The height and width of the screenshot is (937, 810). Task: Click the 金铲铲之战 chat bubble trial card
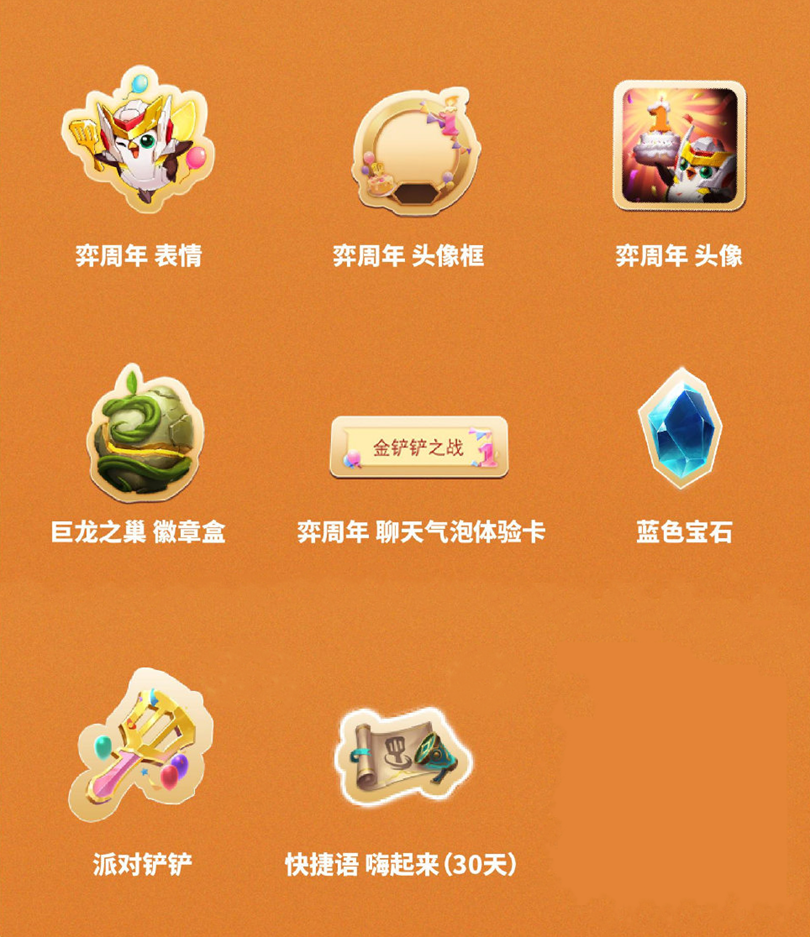click(418, 445)
